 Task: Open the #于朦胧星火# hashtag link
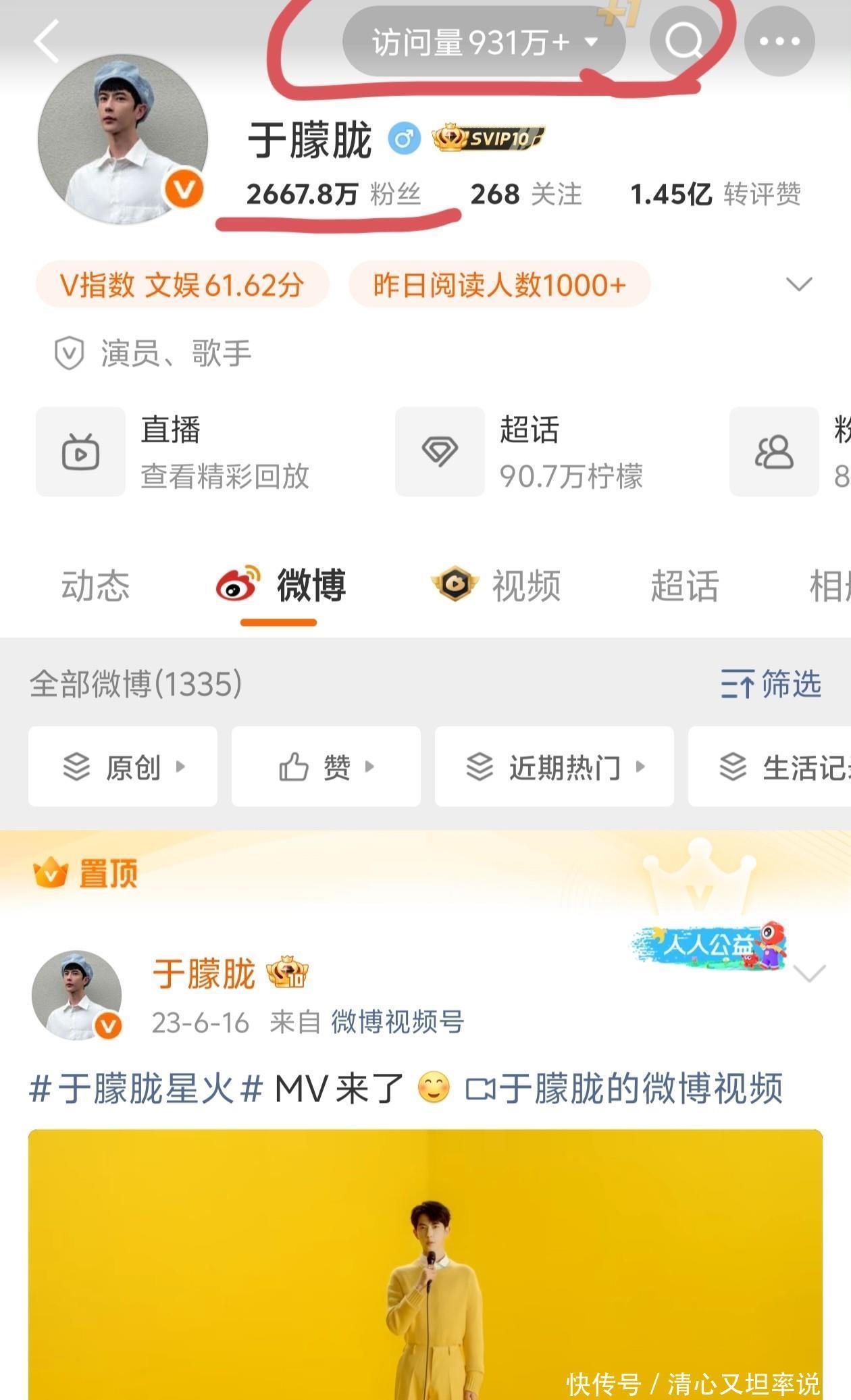[146, 1089]
